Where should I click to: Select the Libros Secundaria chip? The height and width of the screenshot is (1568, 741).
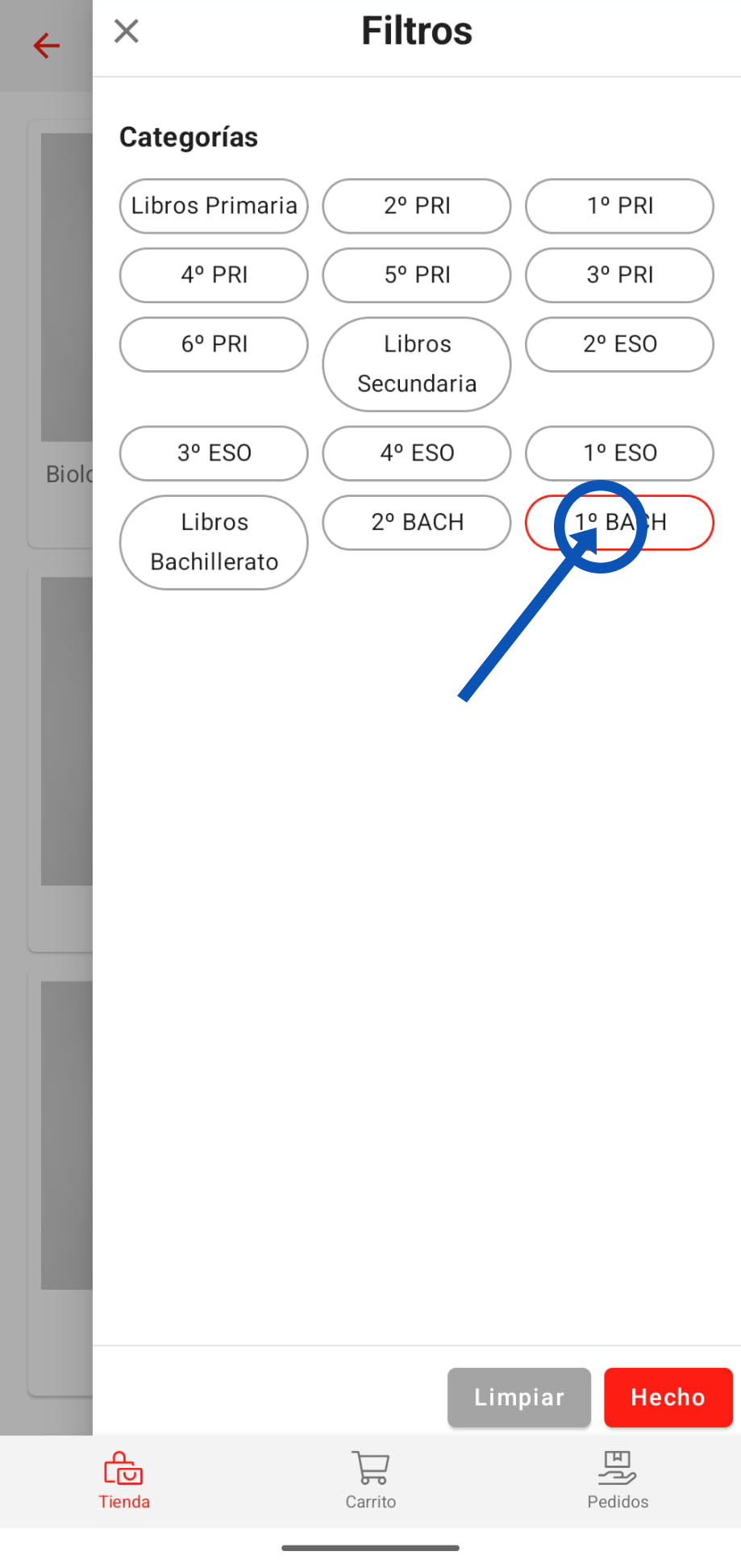417,364
